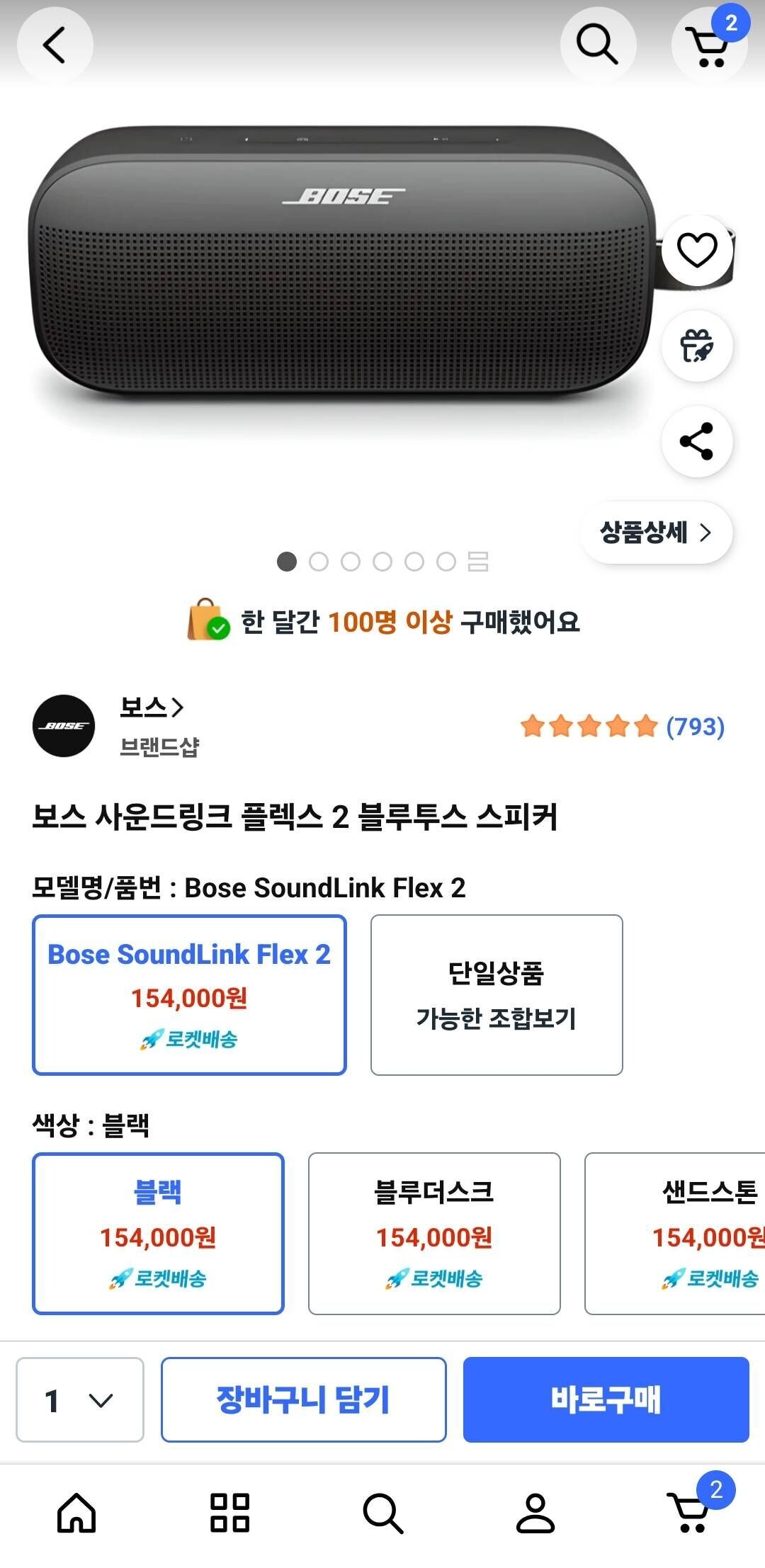Screen dimensions: 765x1568
Task: Open 상품상세 product details with chevron
Action: 655,533
